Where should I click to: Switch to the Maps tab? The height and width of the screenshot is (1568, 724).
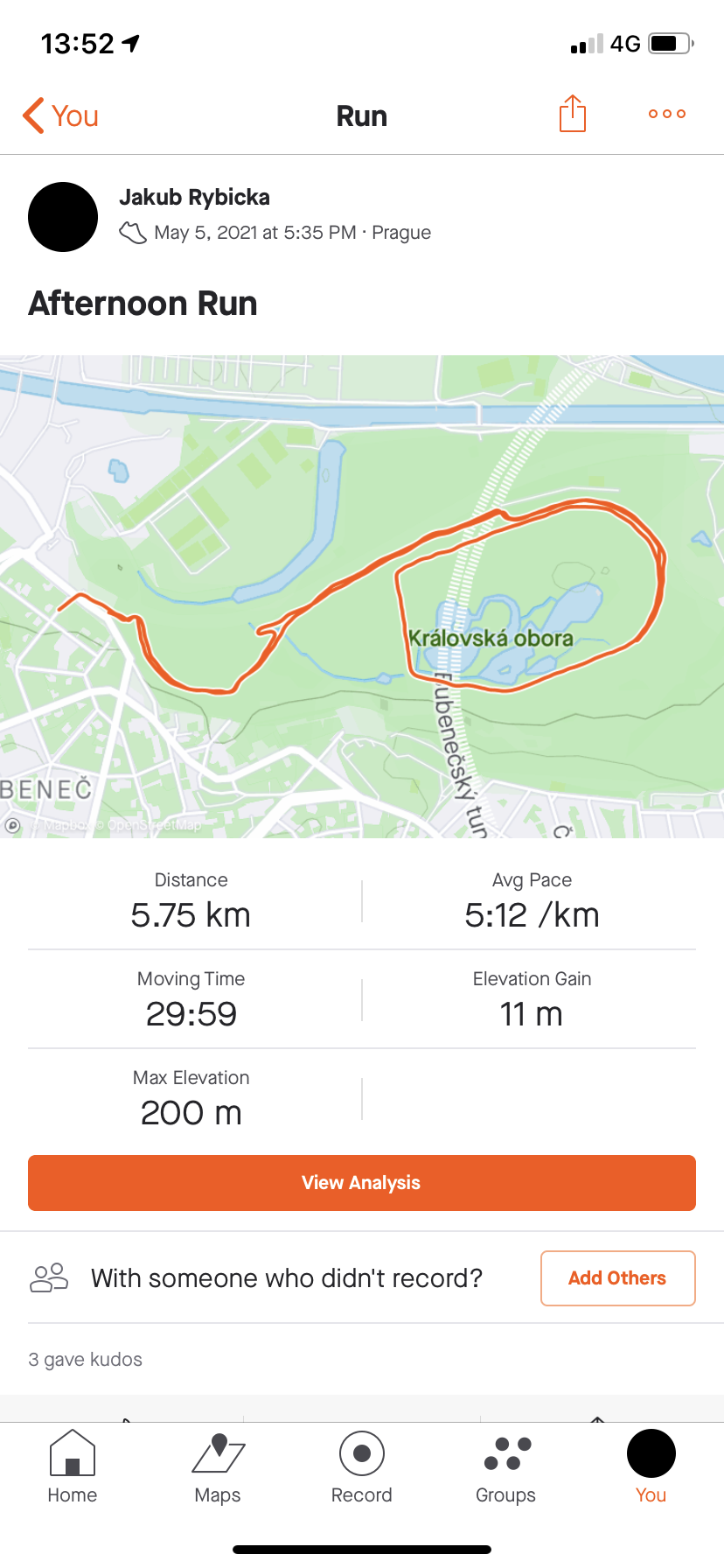(218, 1466)
